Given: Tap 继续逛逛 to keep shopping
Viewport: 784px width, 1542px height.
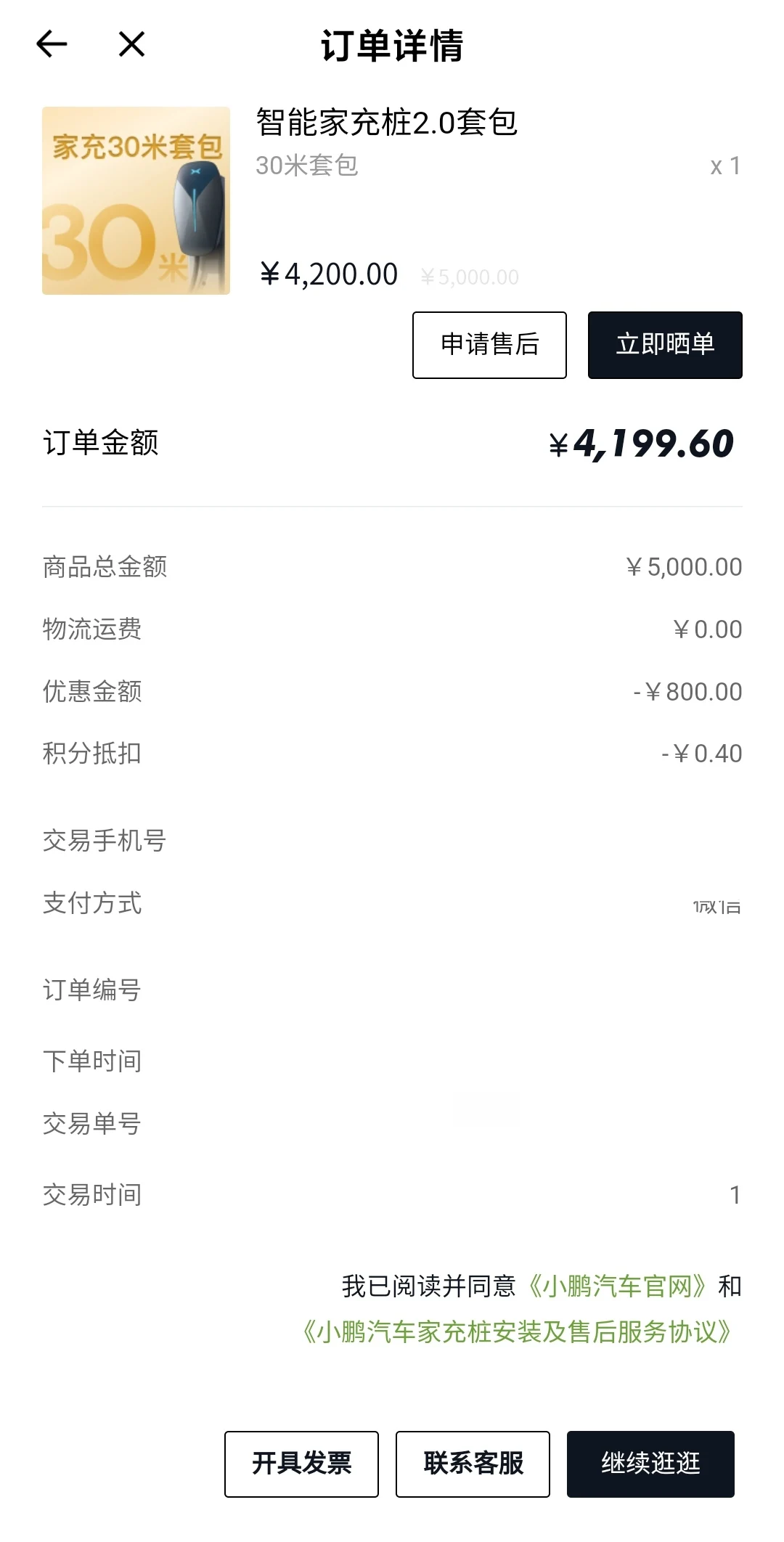Looking at the screenshot, I should coord(650,1464).
